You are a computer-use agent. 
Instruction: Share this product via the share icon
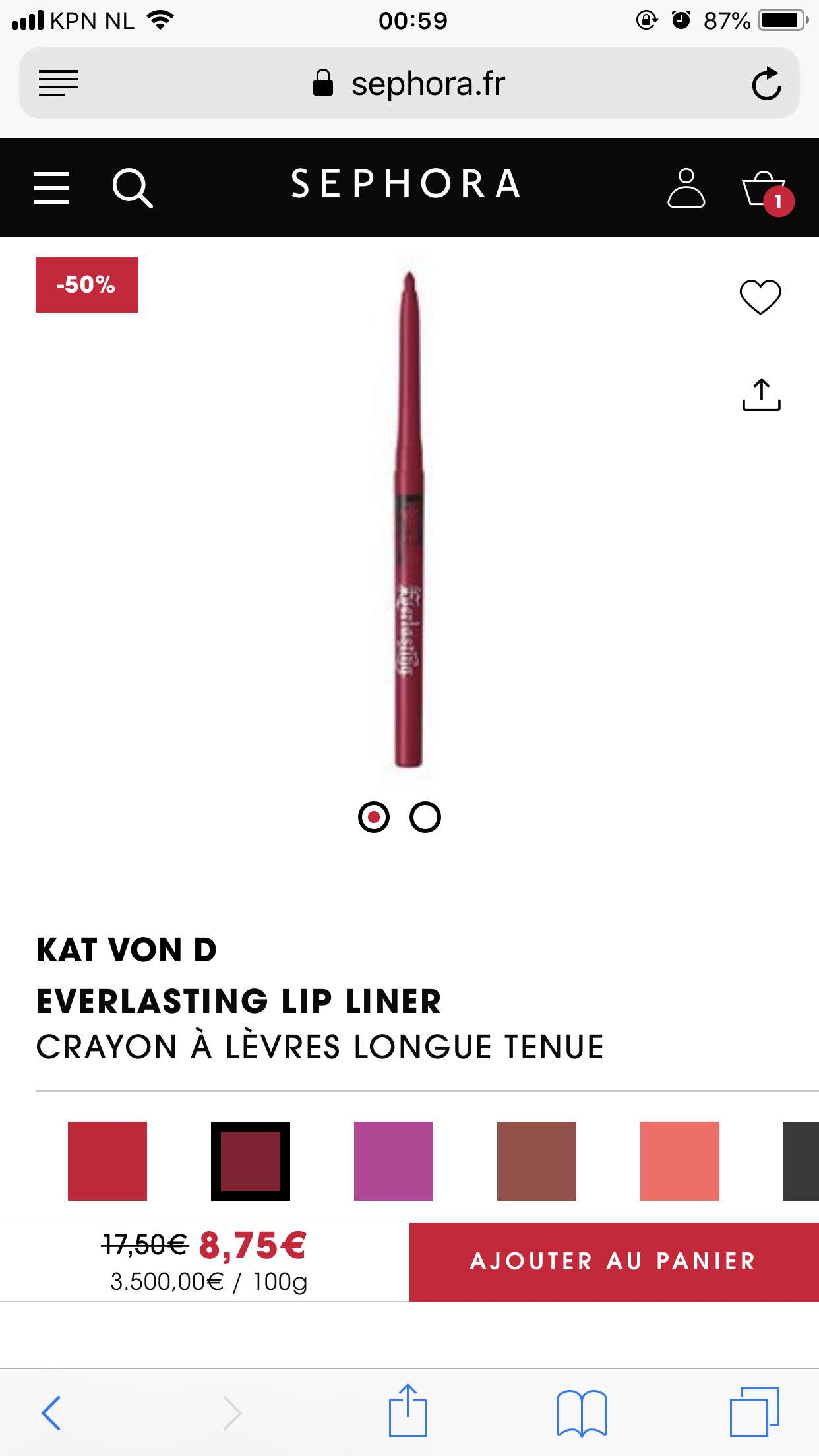coord(761,394)
